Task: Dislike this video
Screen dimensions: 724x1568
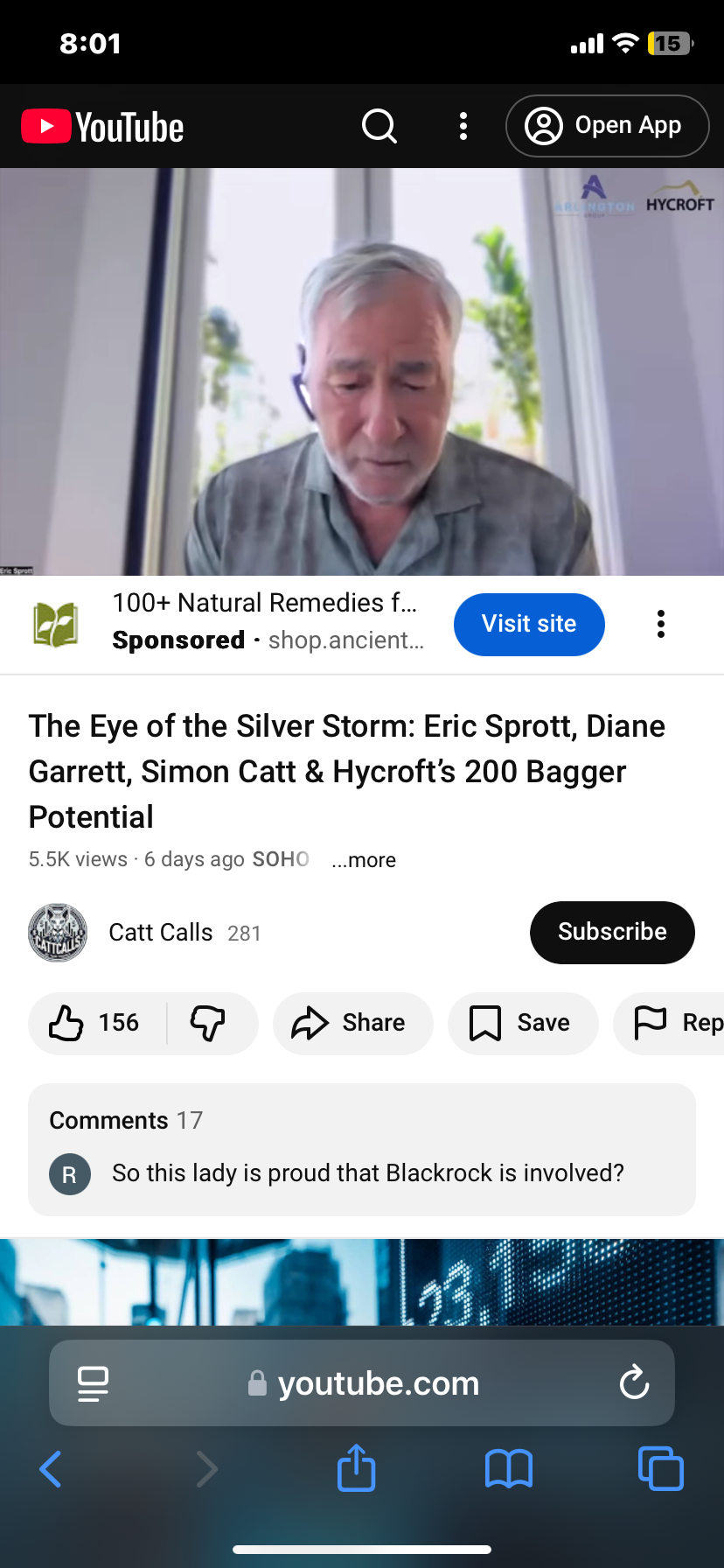Action: (209, 1023)
